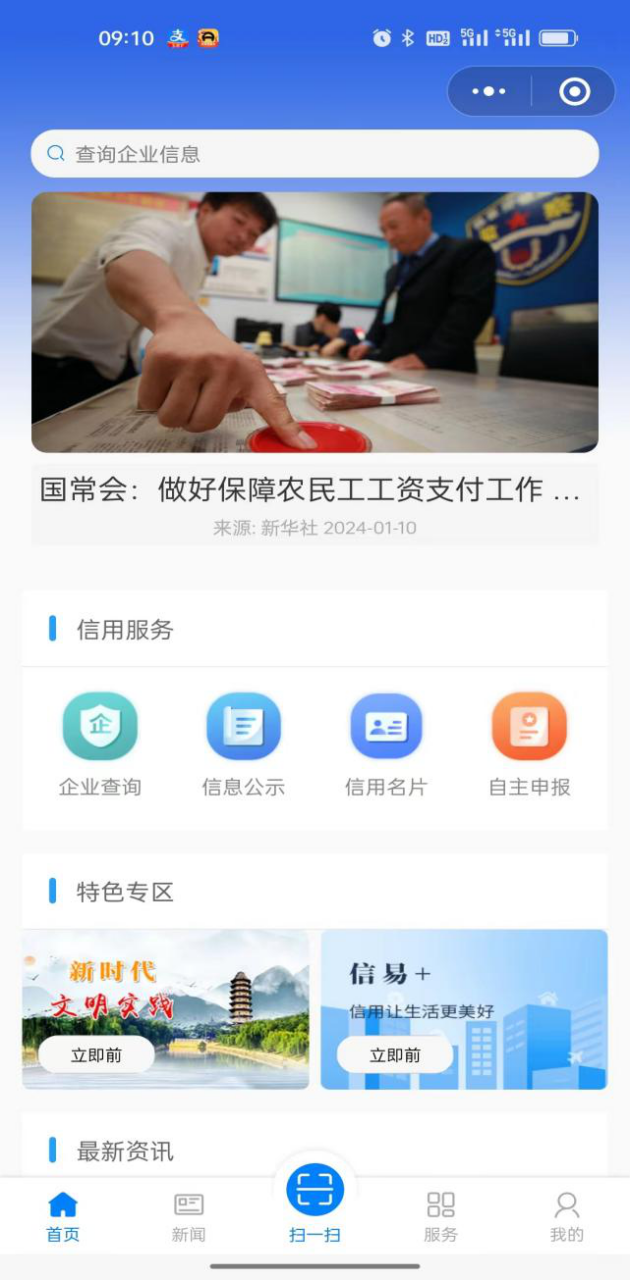The height and width of the screenshot is (1280, 630).
Task: Switch to the 服务 tab
Action: (440, 1216)
